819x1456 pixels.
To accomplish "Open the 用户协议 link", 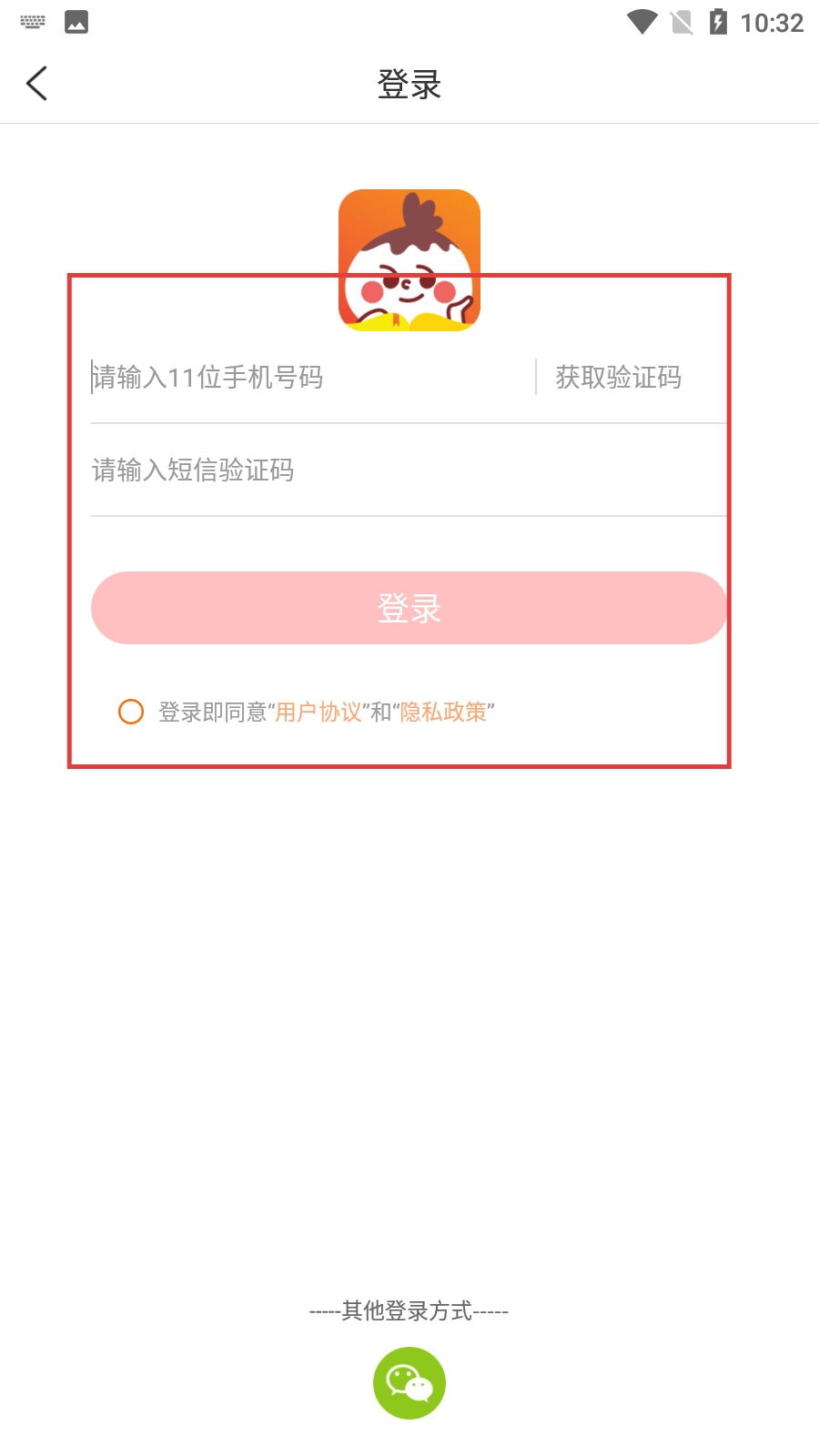I will tap(318, 712).
